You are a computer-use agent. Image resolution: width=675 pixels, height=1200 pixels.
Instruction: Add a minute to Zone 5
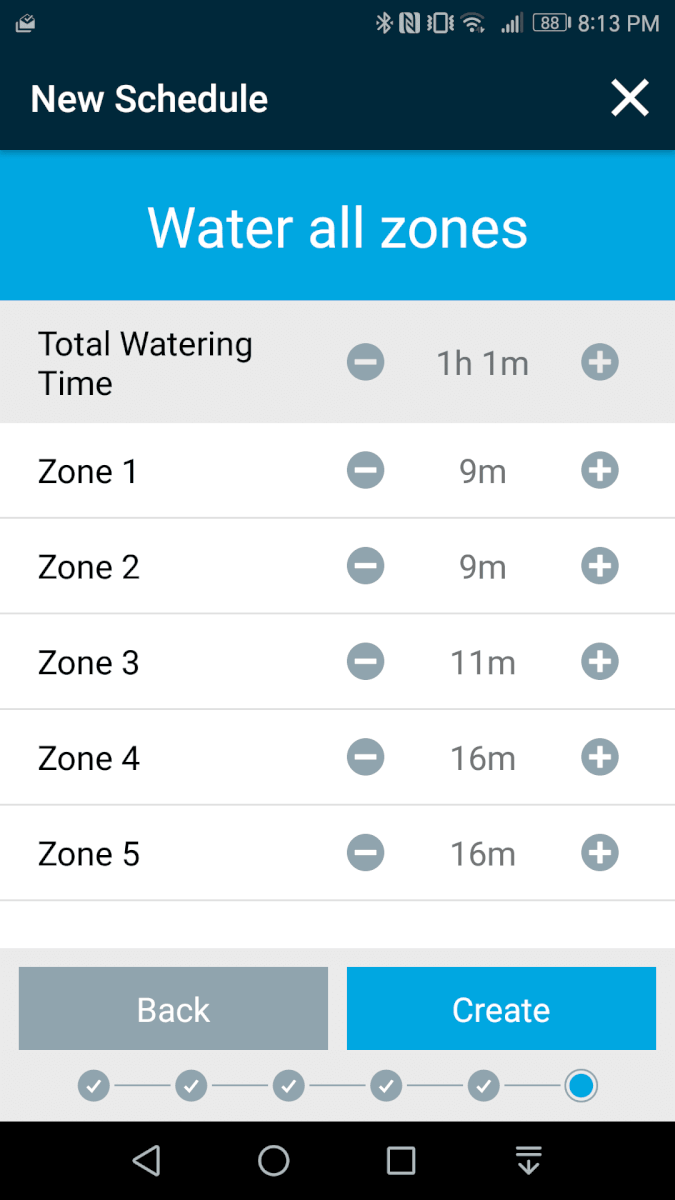click(x=600, y=853)
